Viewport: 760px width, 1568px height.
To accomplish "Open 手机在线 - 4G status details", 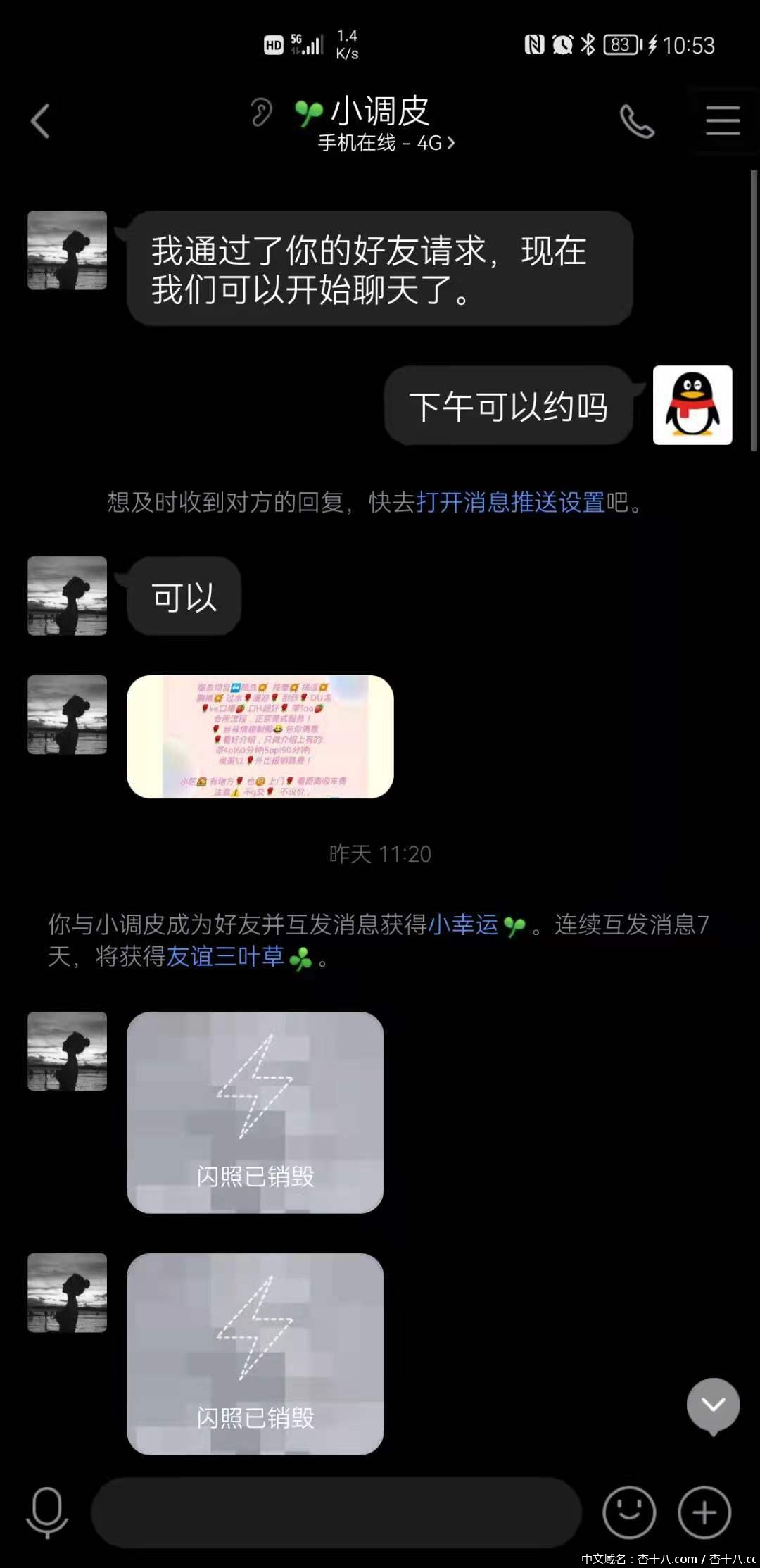I will pos(386,144).
